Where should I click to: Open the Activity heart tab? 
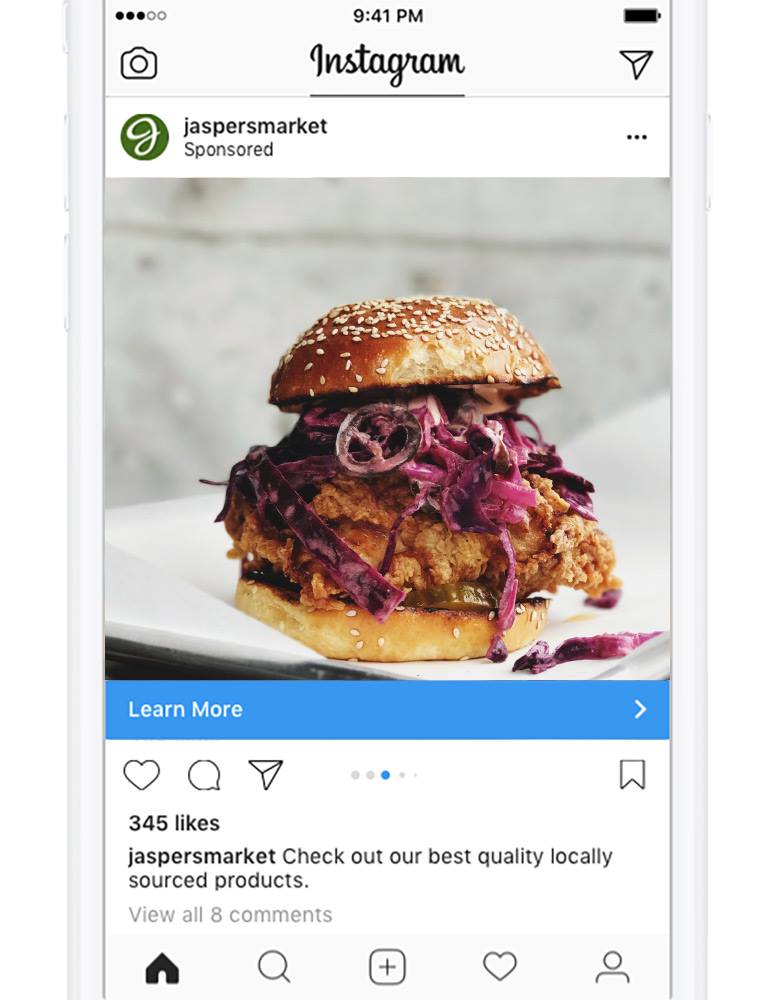pyautogui.click(x=500, y=967)
